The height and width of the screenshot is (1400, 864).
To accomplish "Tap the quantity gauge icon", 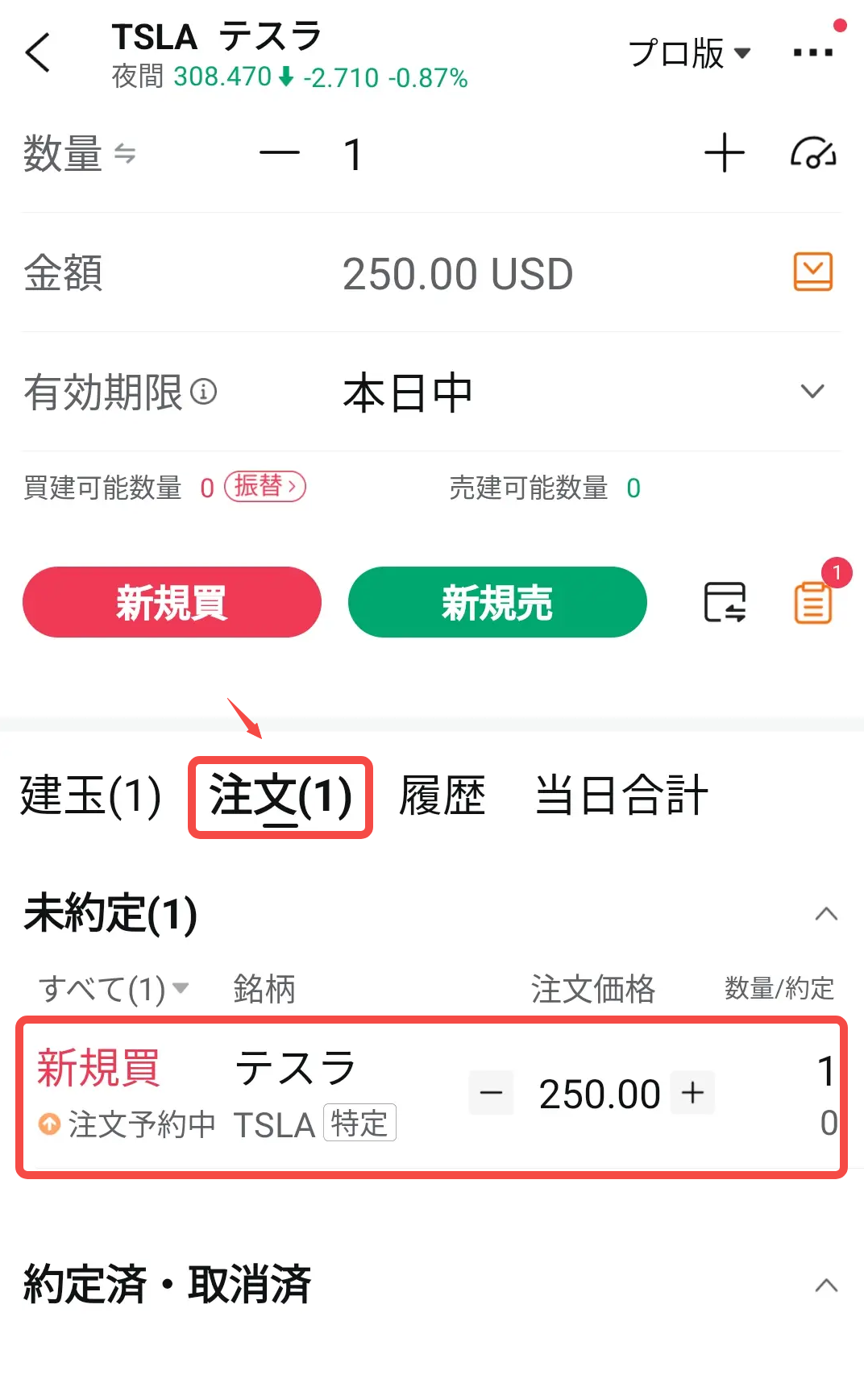I will 812,153.
